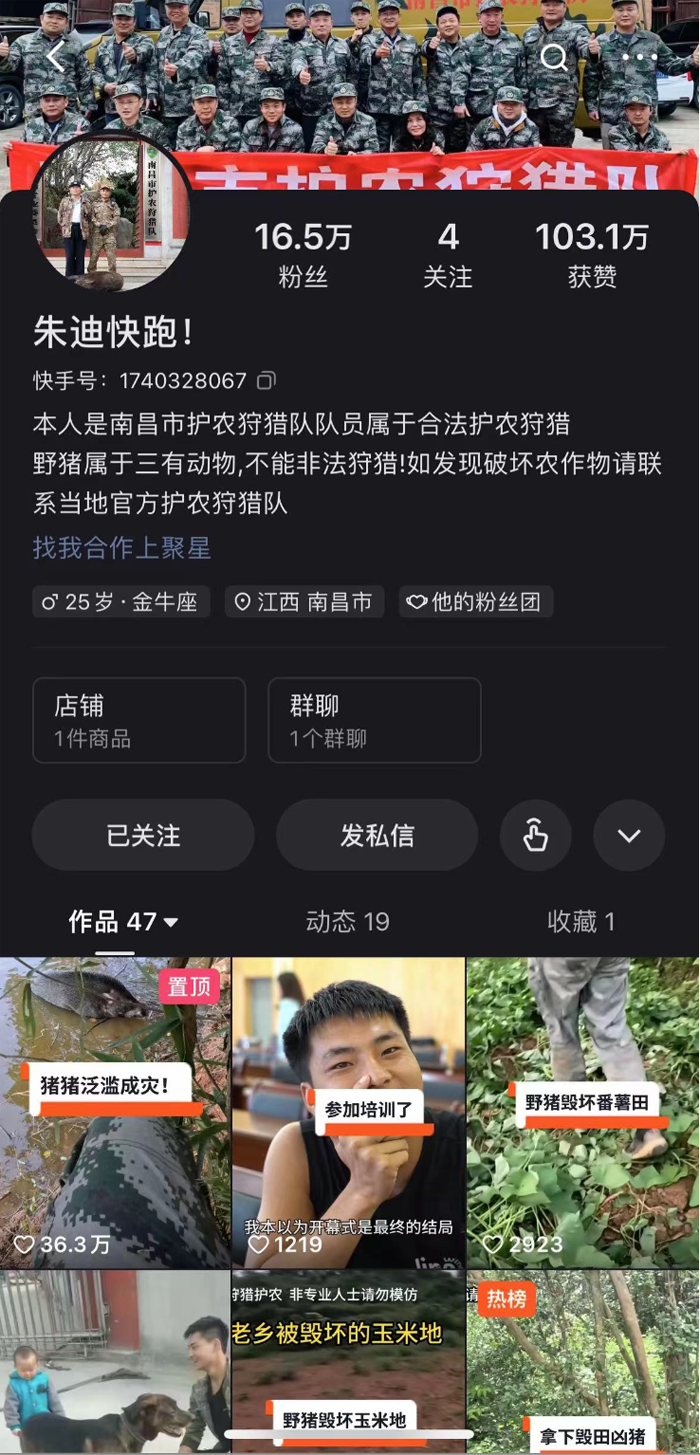
Task: Switch to the 动态 19 tab
Action: coord(347,922)
